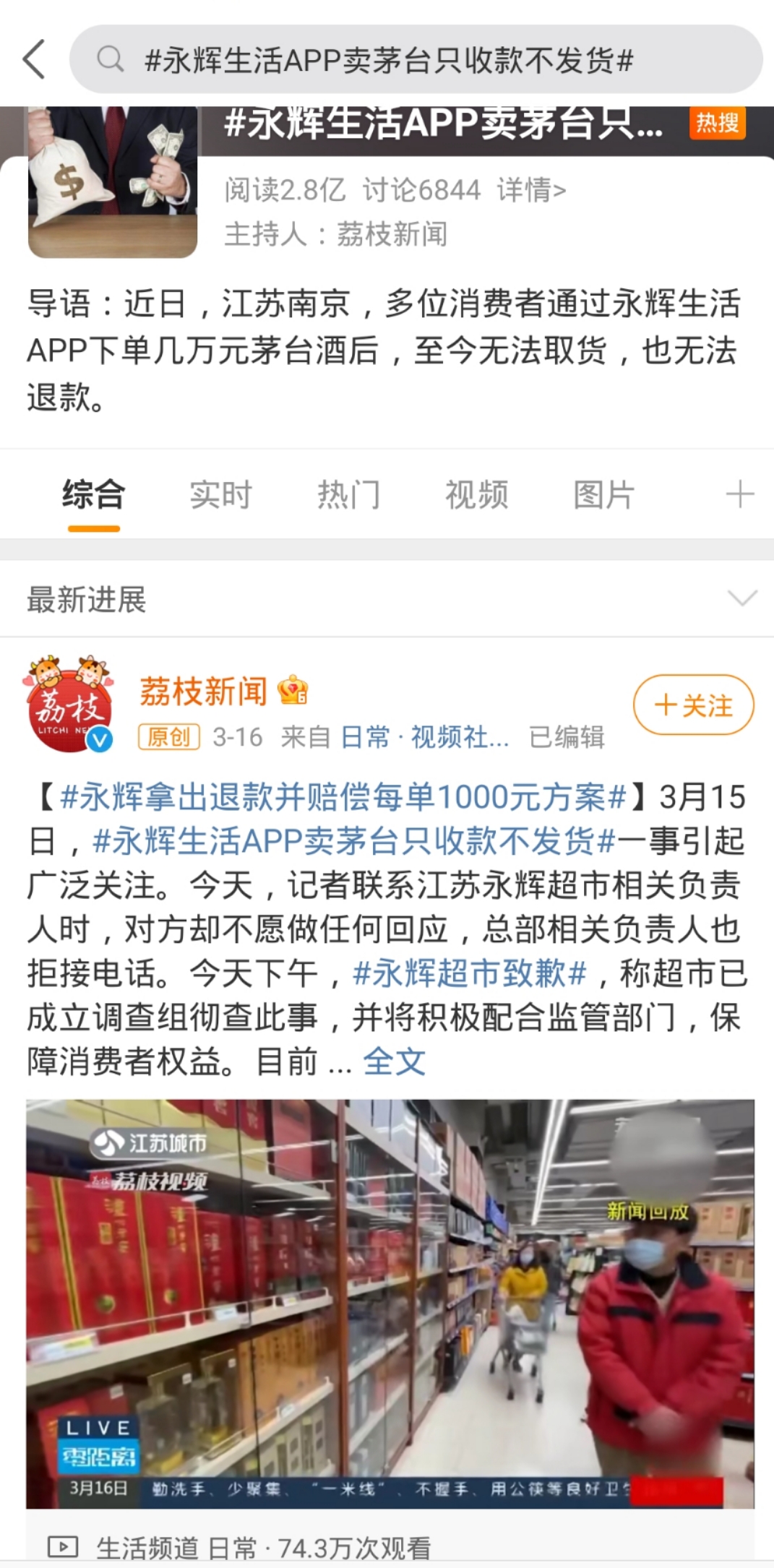Select the 综合 tab
Screen dimensions: 774x1568
tap(93, 495)
